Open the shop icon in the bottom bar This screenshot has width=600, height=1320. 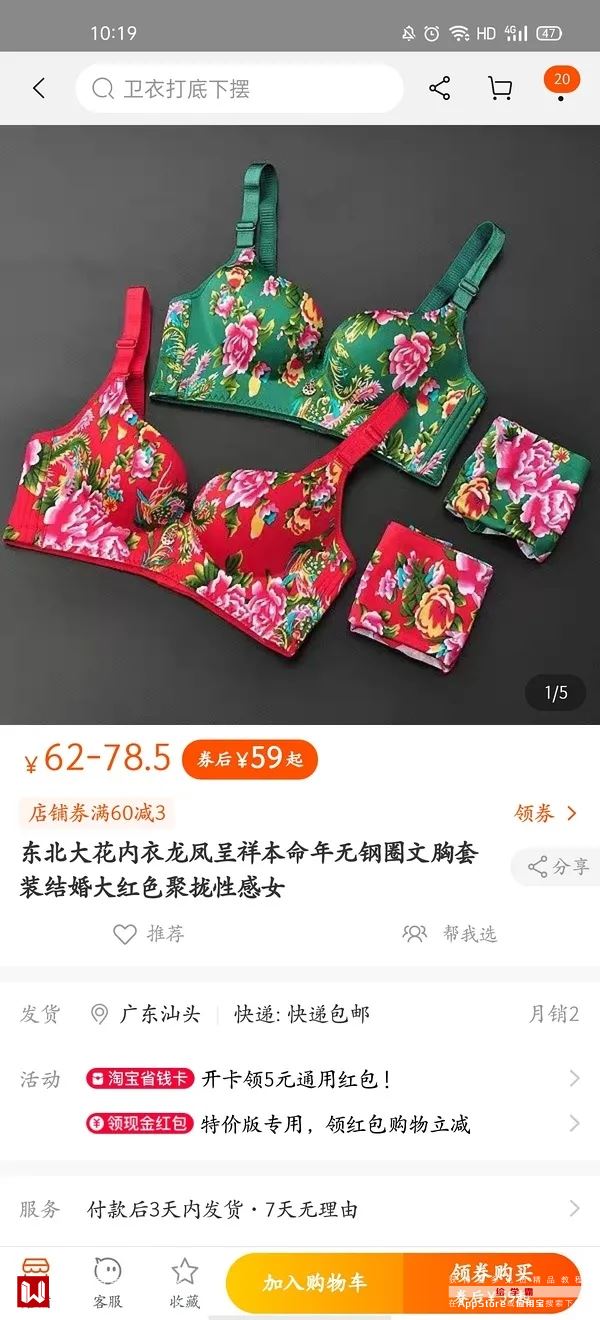tap(35, 1283)
